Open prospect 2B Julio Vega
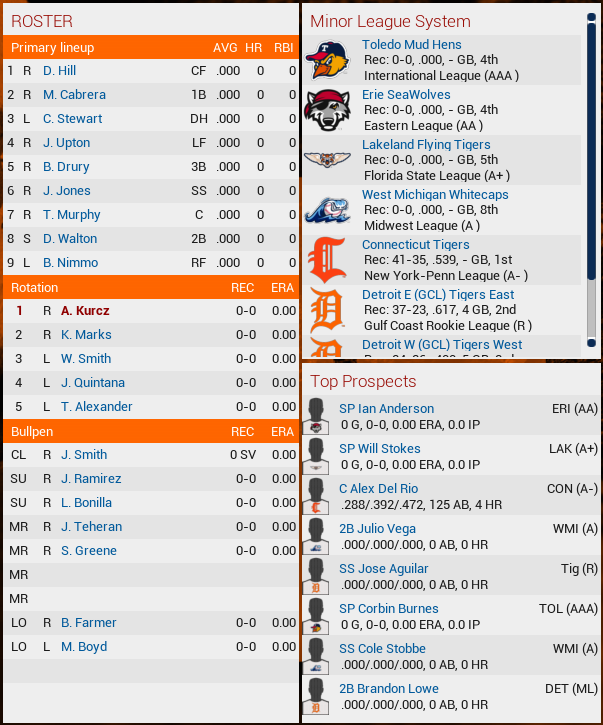This screenshot has height=725, width=603. (377, 529)
